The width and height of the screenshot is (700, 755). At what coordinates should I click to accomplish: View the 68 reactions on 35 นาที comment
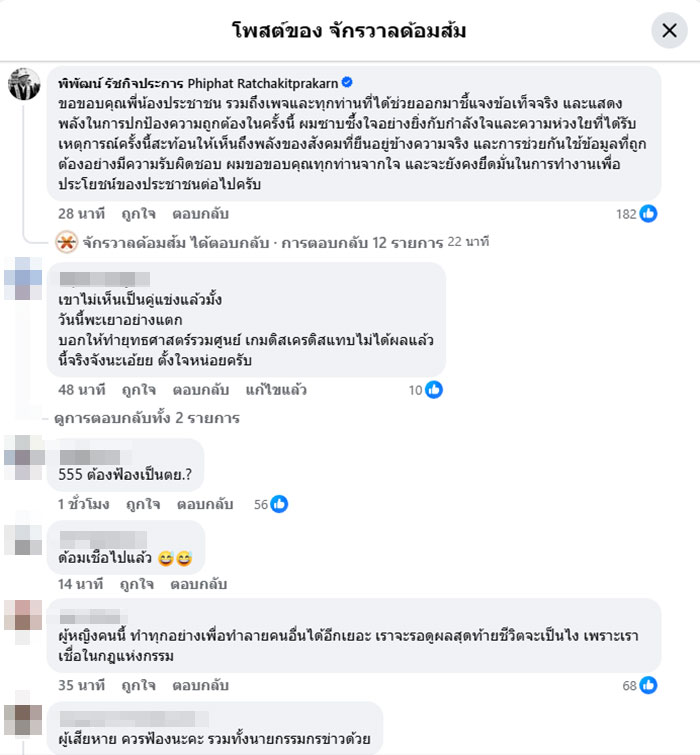638,685
